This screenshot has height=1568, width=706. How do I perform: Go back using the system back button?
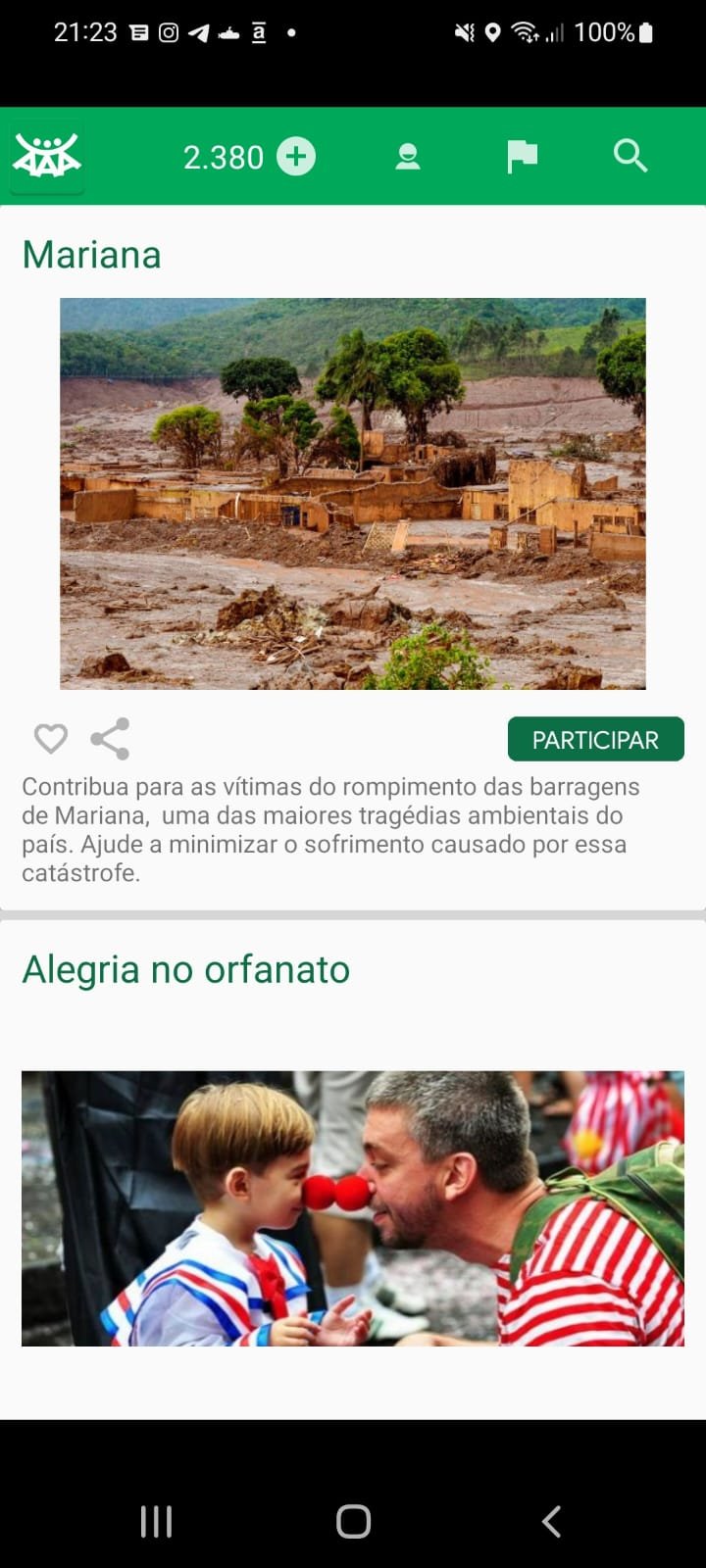[552, 1522]
